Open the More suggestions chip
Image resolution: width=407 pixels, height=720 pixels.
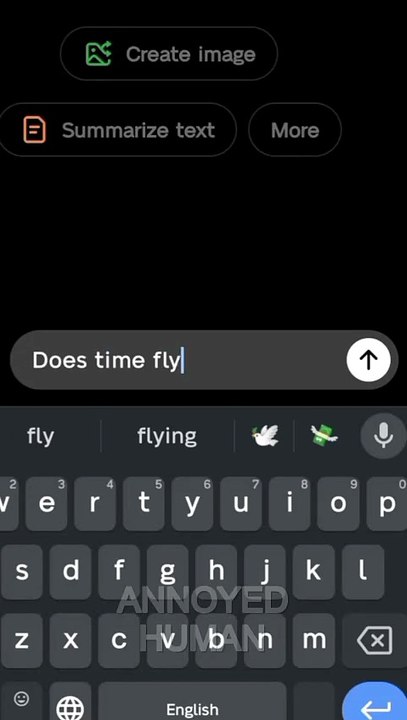click(x=295, y=130)
